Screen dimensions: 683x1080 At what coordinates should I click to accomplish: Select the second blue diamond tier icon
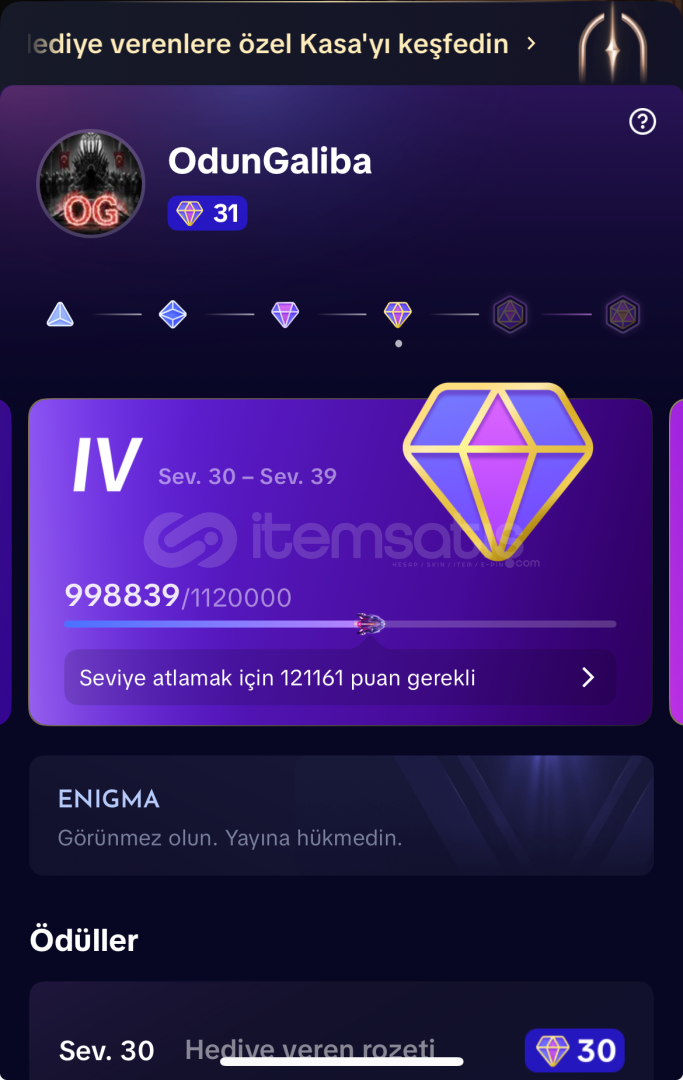point(173,315)
